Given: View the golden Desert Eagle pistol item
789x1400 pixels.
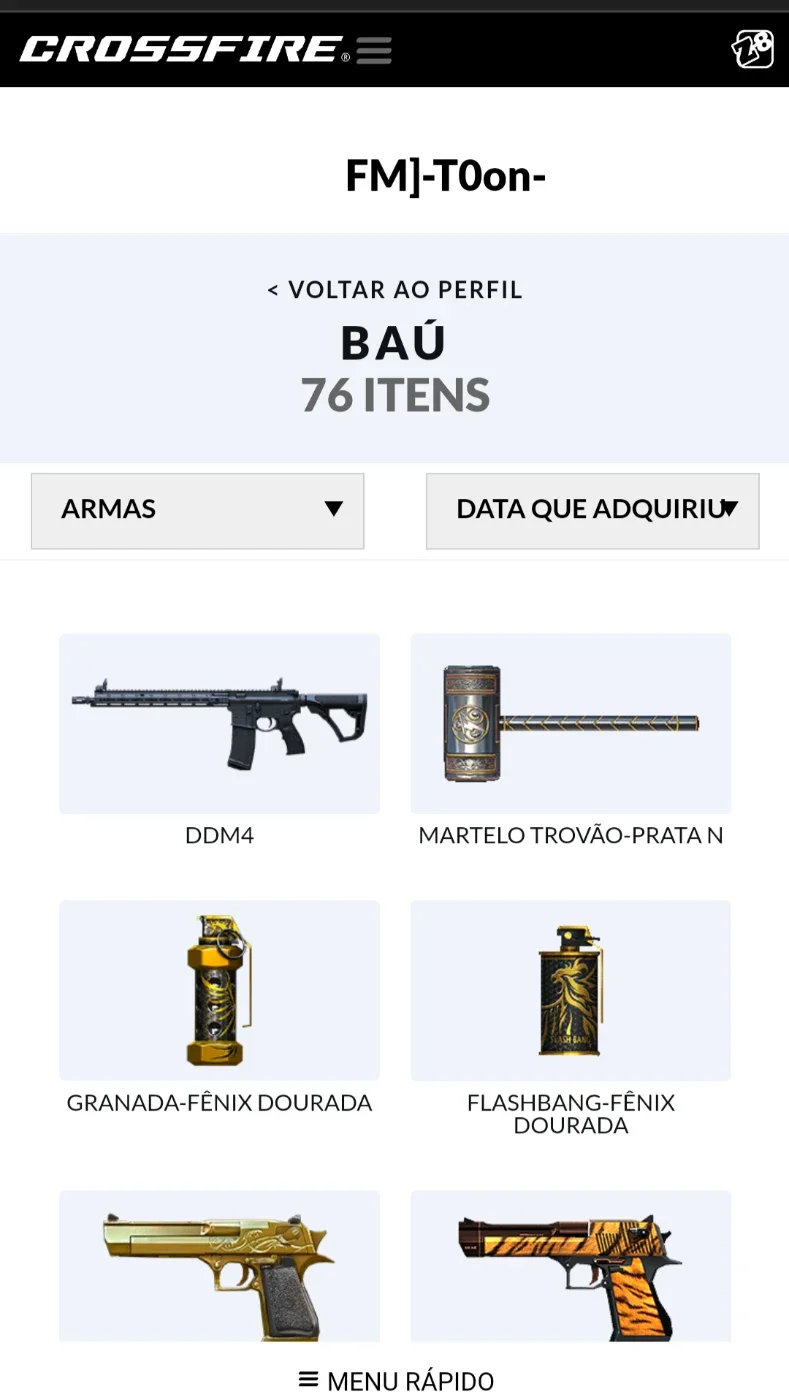Looking at the screenshot, I should point(219,1266).
